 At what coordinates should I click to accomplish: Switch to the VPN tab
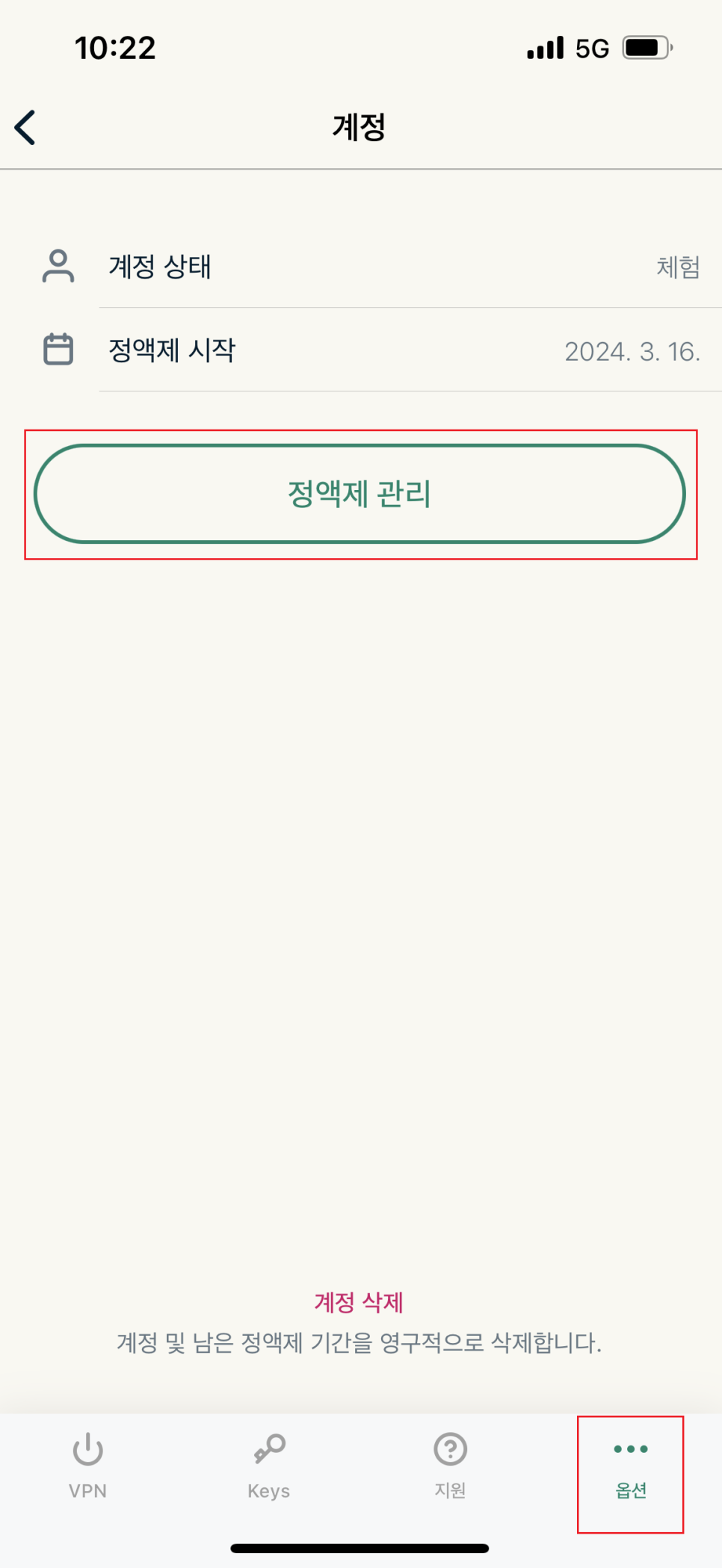88,1466
